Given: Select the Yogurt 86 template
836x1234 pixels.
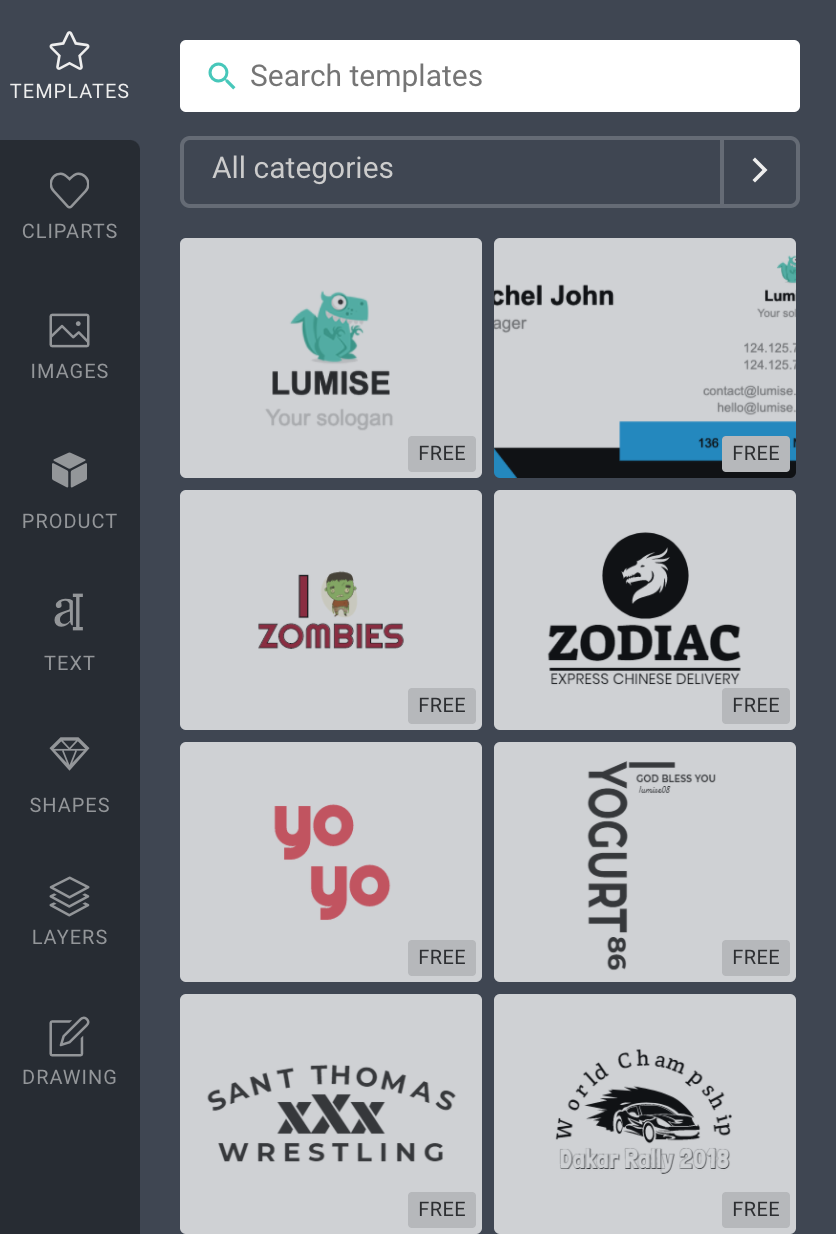Looking at the screenshot, I should click(x=645, y=862).
